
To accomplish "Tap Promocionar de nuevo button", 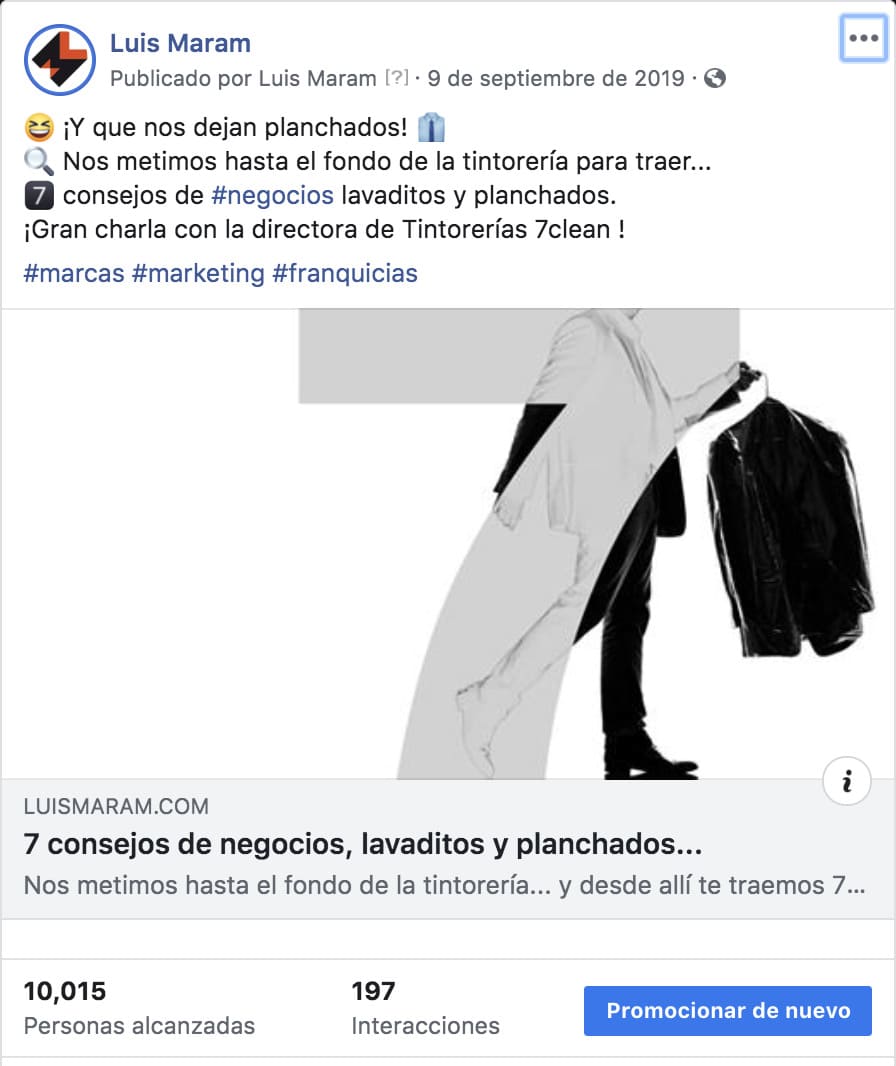I will point(728,1010).
